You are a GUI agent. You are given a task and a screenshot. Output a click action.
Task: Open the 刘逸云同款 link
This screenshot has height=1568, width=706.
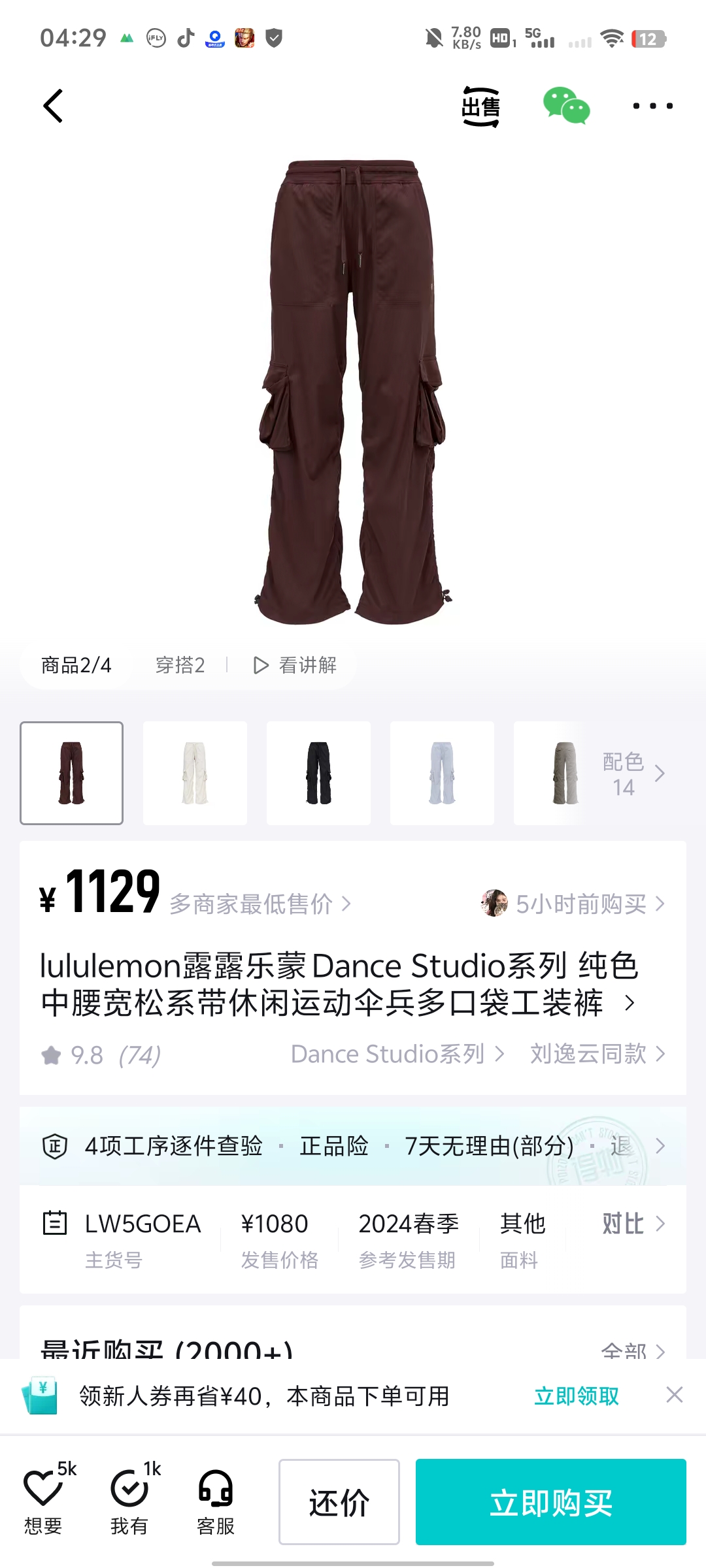coord(596,1054)
